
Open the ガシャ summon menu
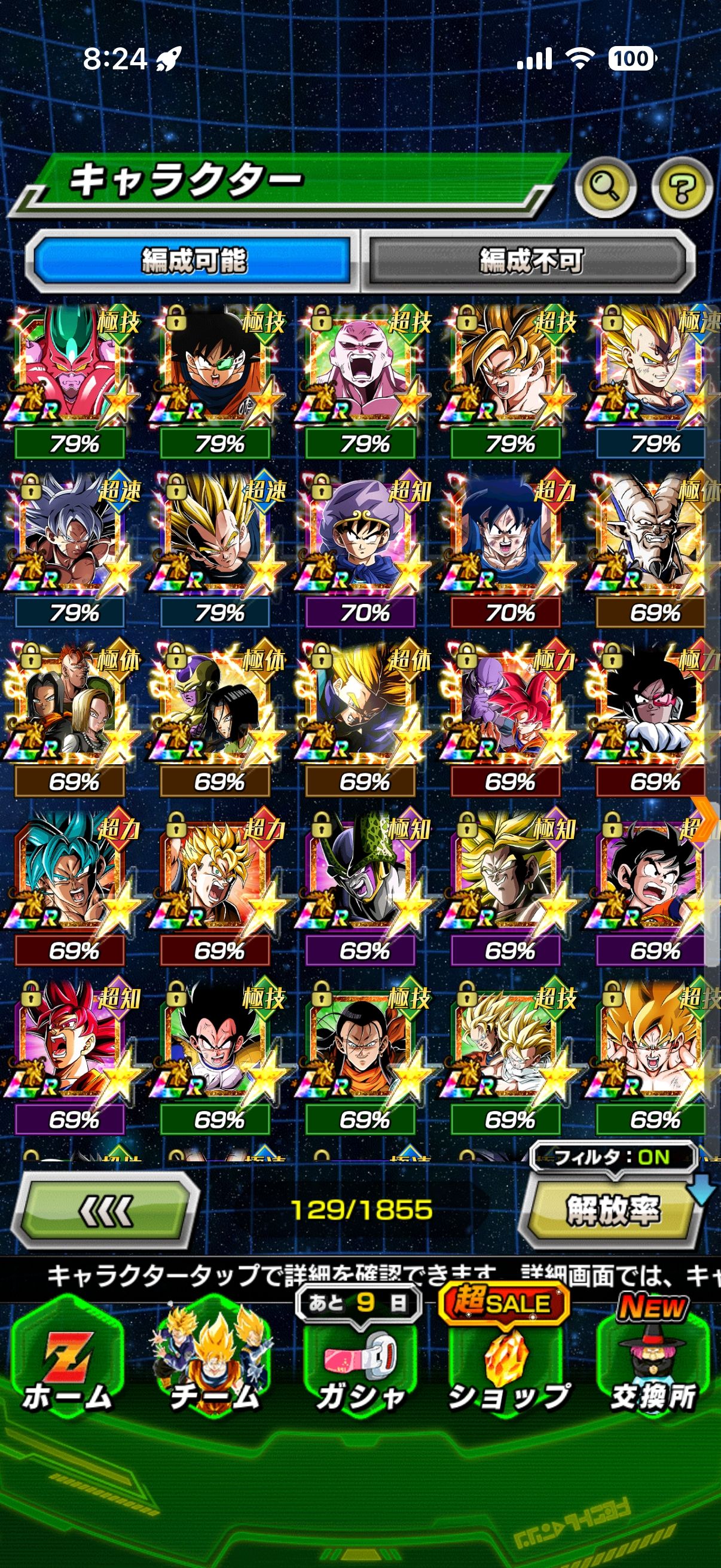click(x=360, y=1369)
